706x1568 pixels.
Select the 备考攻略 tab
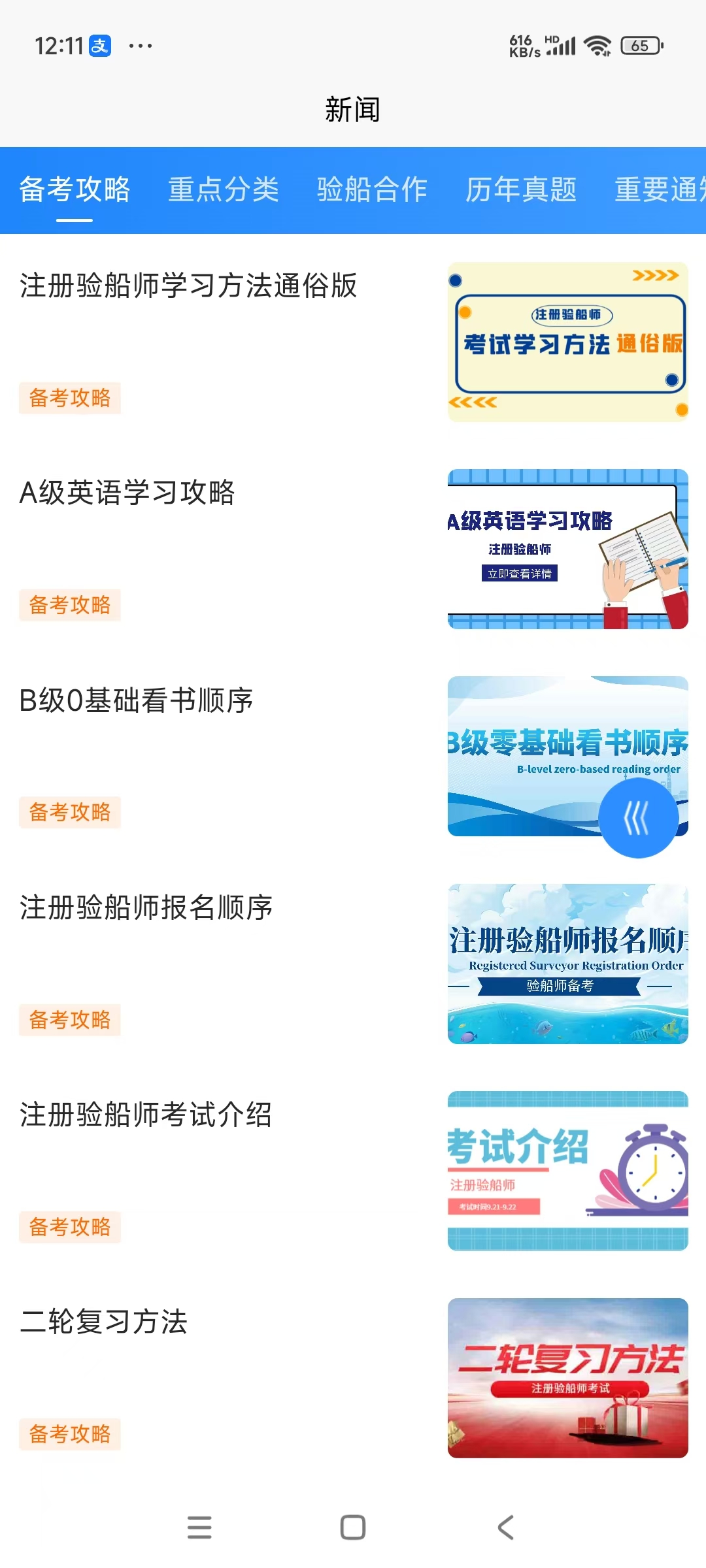click(75, 190)
